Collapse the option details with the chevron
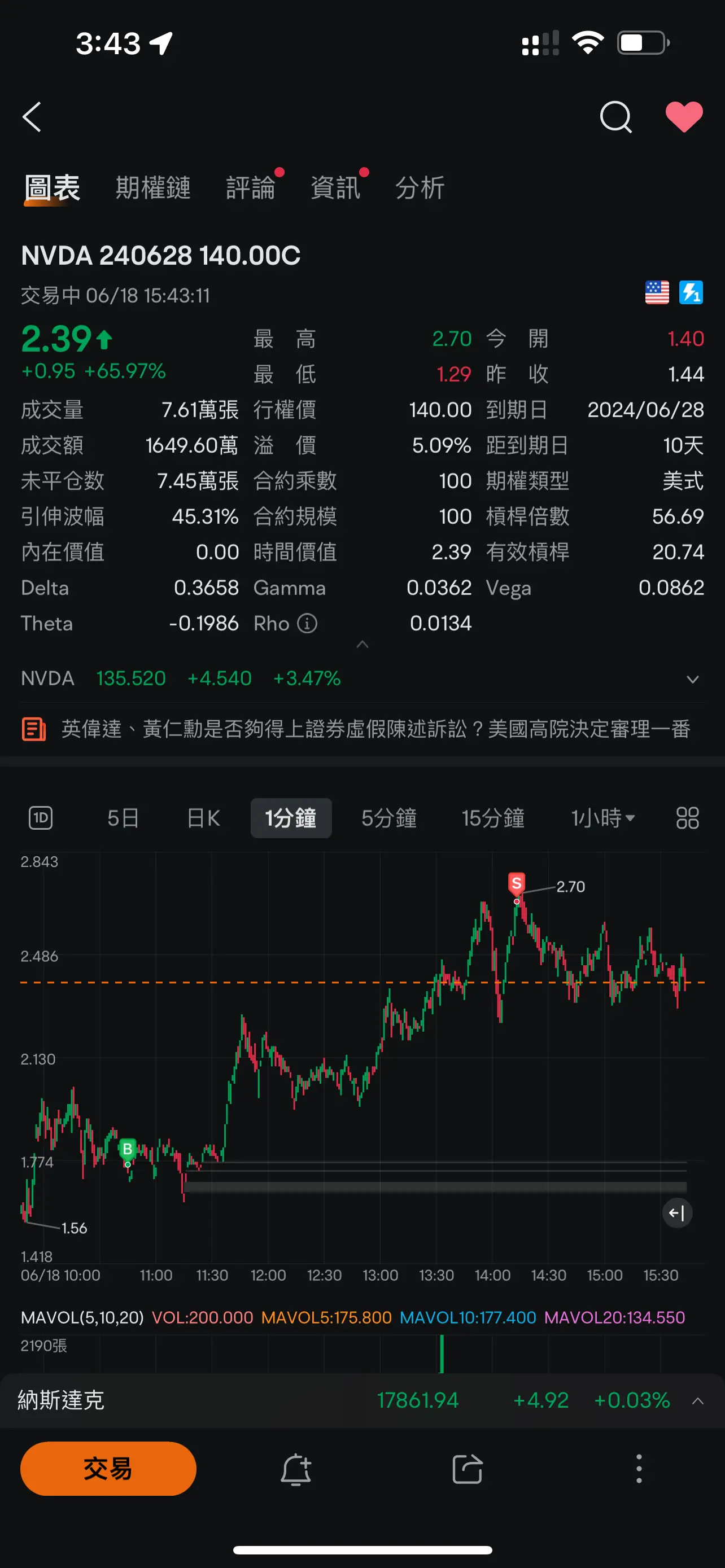 [362, 644]
